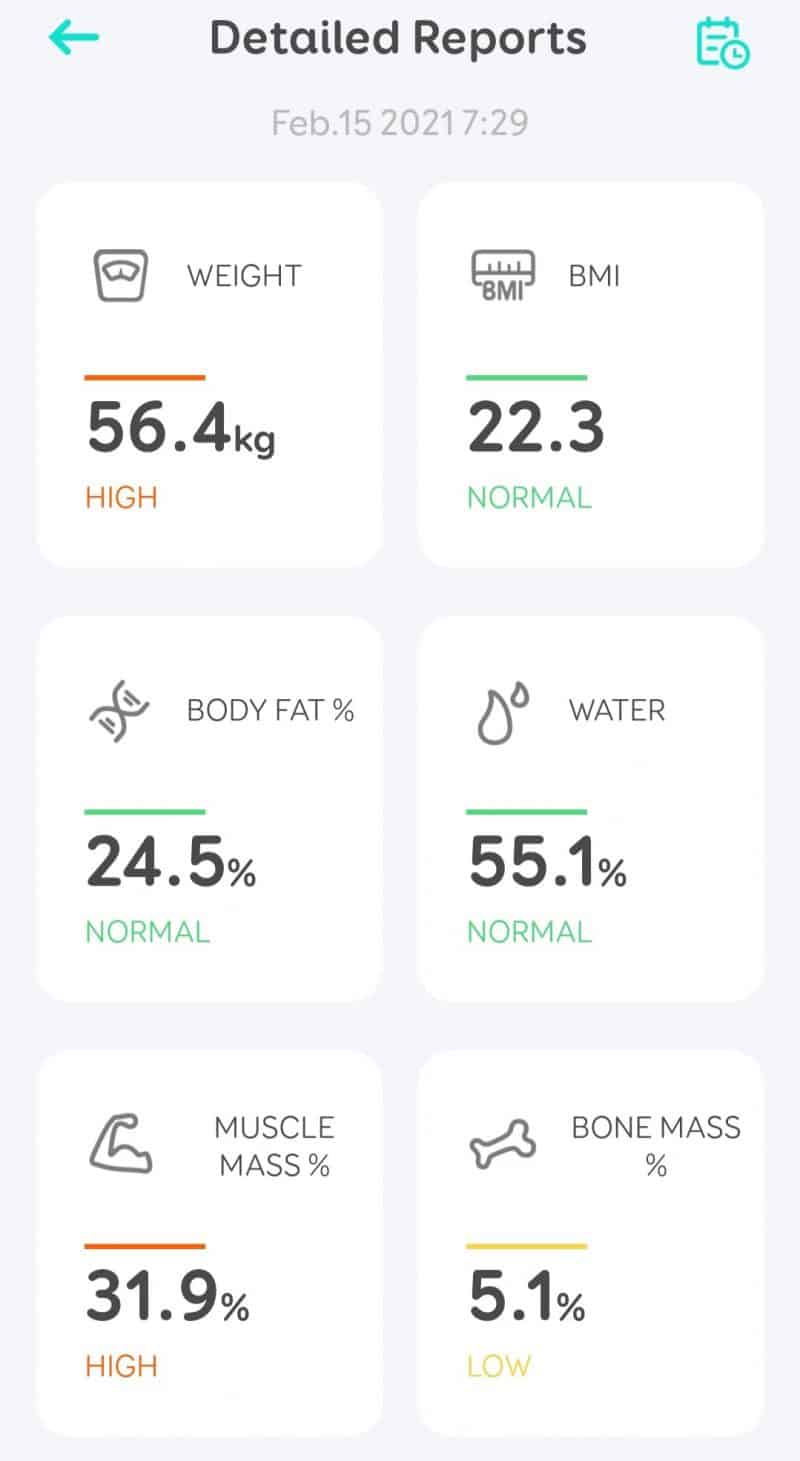This screenshot has height=1461, width=800.
Task: Select the Body Fat % card
Action: pos(209,808)
